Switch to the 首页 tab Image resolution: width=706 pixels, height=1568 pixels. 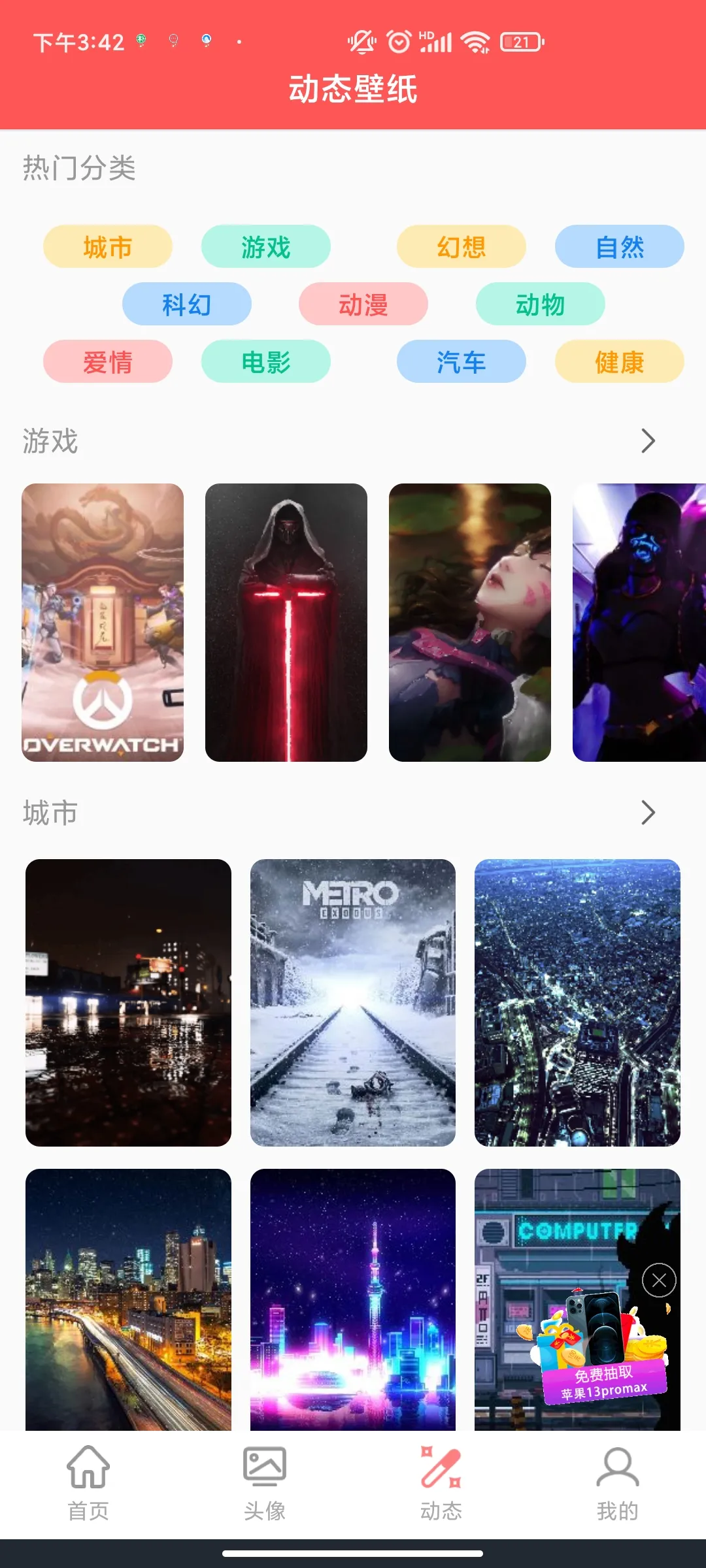click(88, 1478)
